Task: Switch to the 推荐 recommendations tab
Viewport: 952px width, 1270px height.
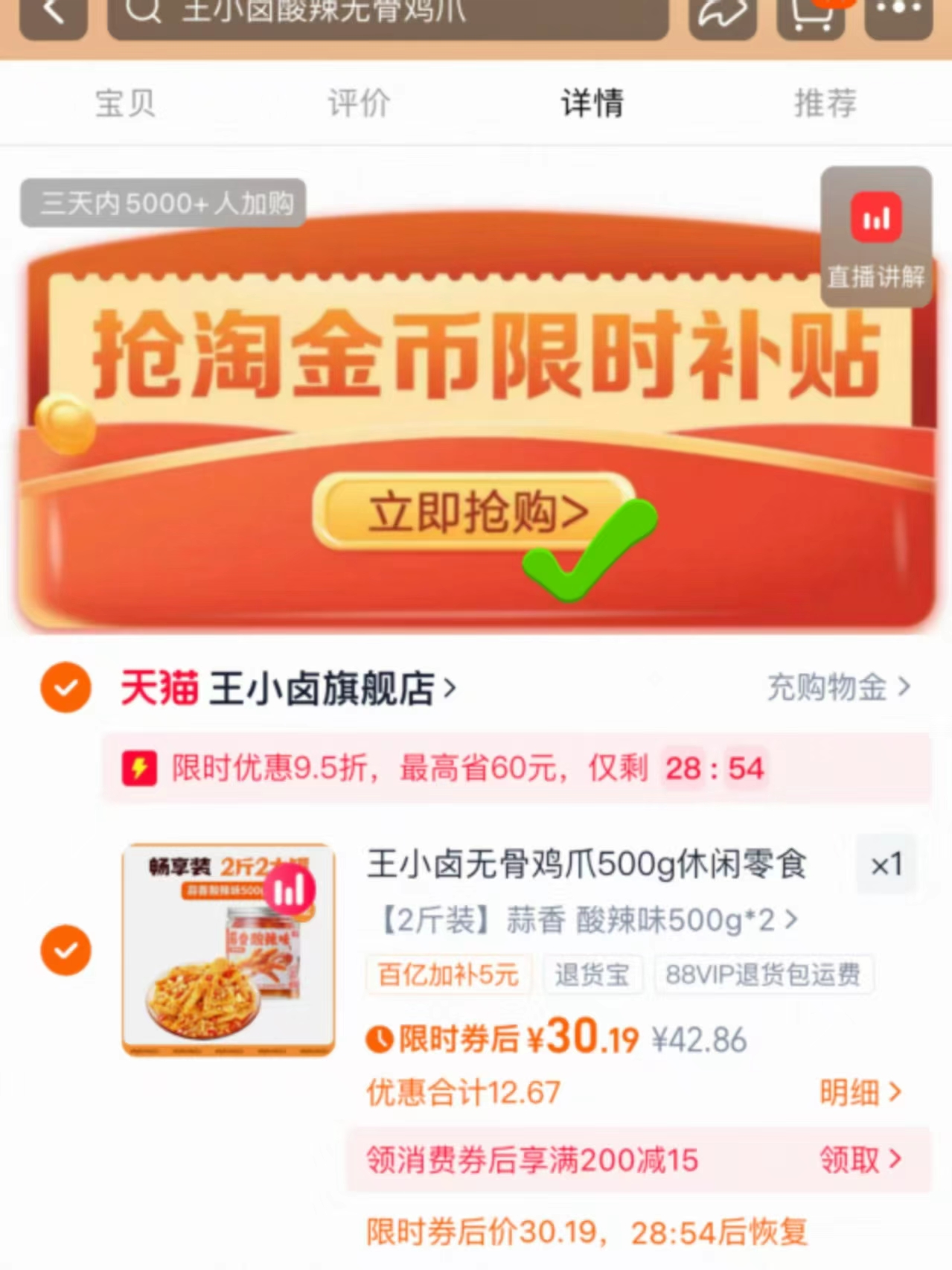Action: 823,103
